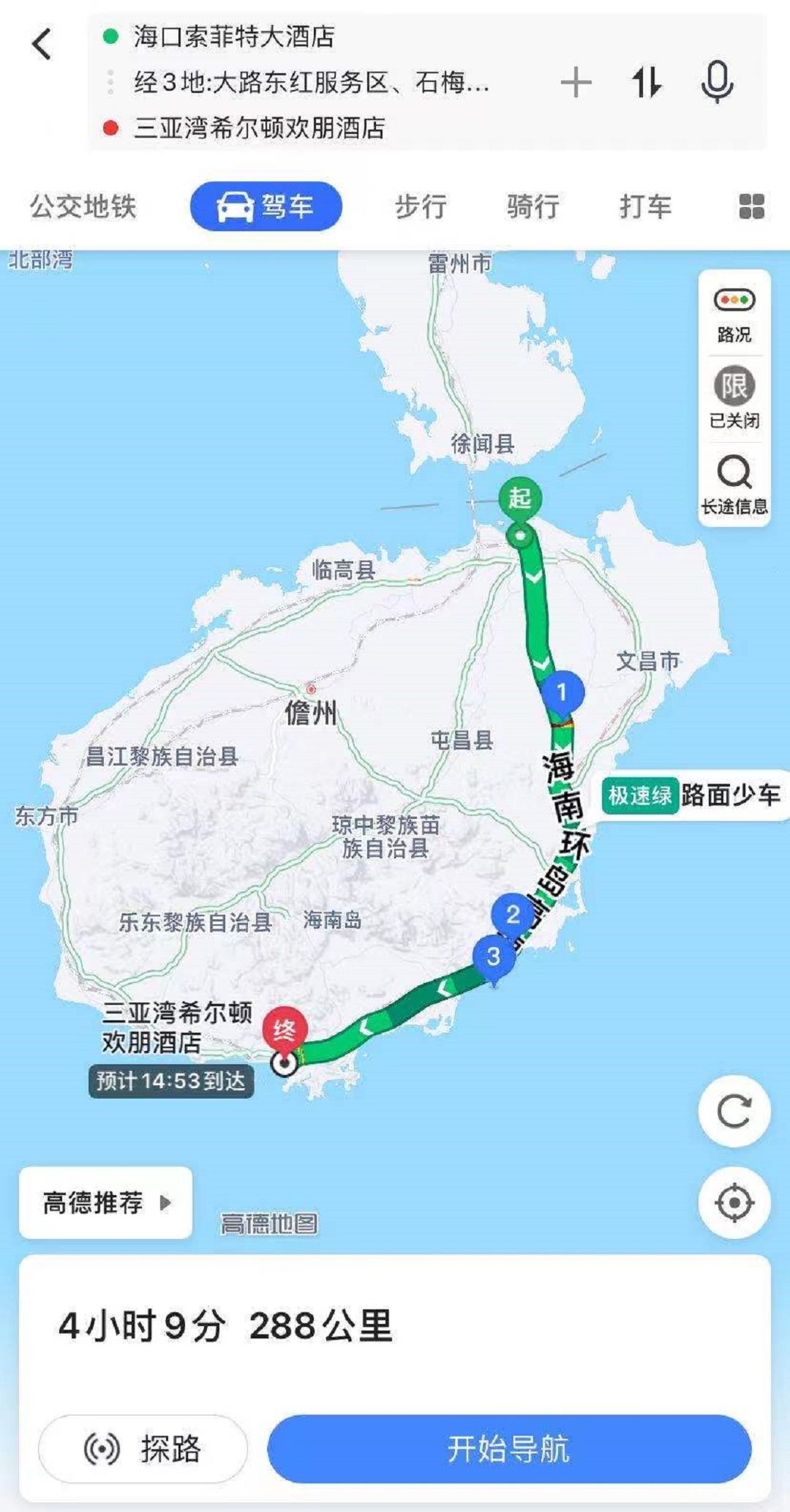Recenter the map on my location
This screenshot has width=790, height=1512.
pyautogui.click(x=734, y=1202)
